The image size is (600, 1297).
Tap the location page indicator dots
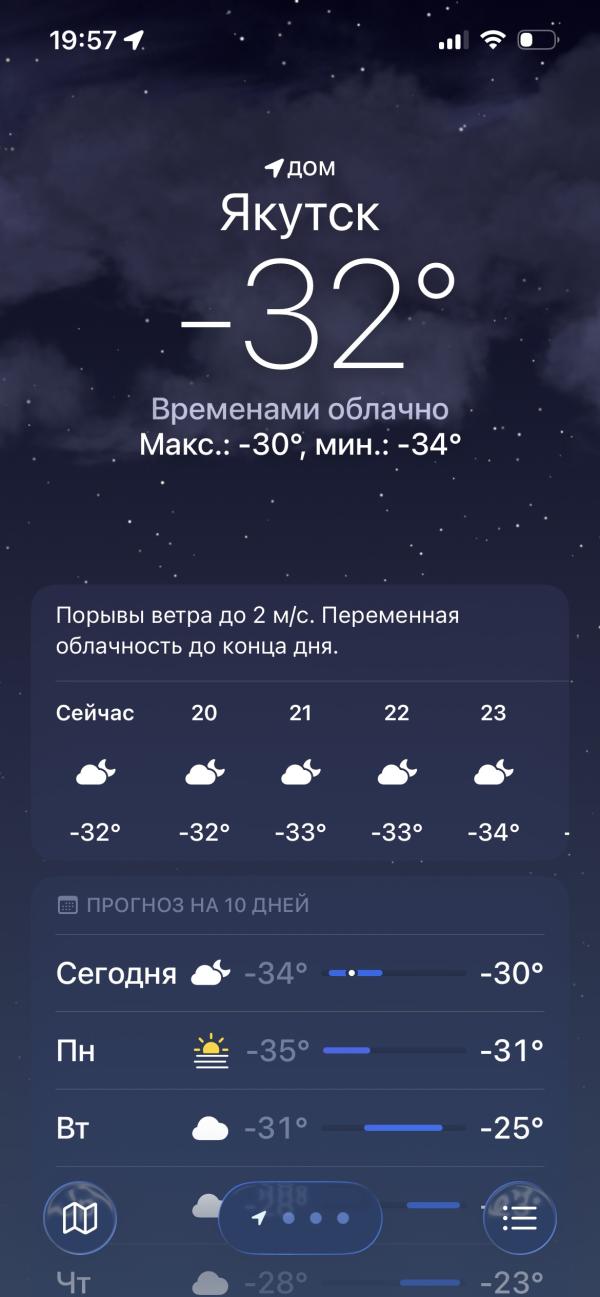click(300, 1218)
